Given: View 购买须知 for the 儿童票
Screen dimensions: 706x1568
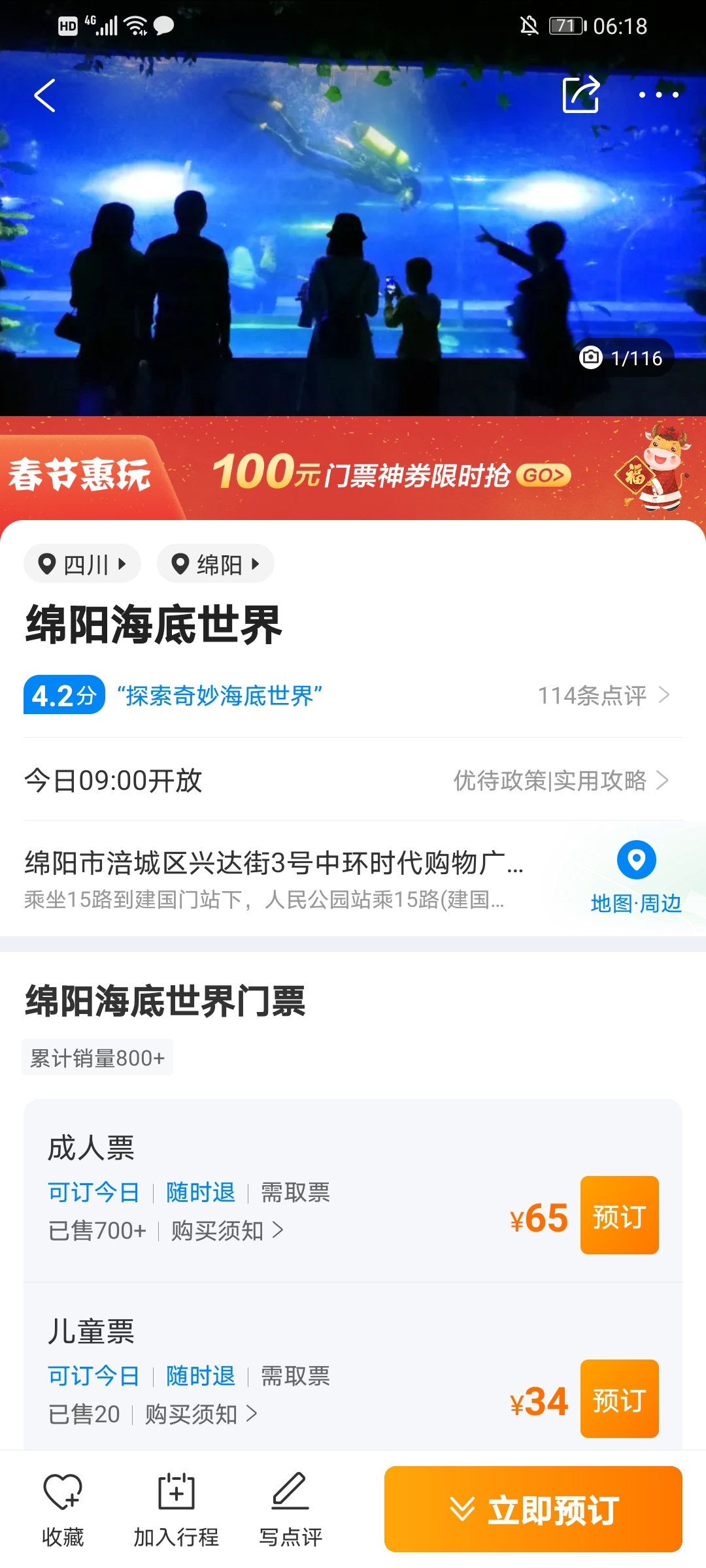Looking at the screenshot, I should pos(200,1414).
